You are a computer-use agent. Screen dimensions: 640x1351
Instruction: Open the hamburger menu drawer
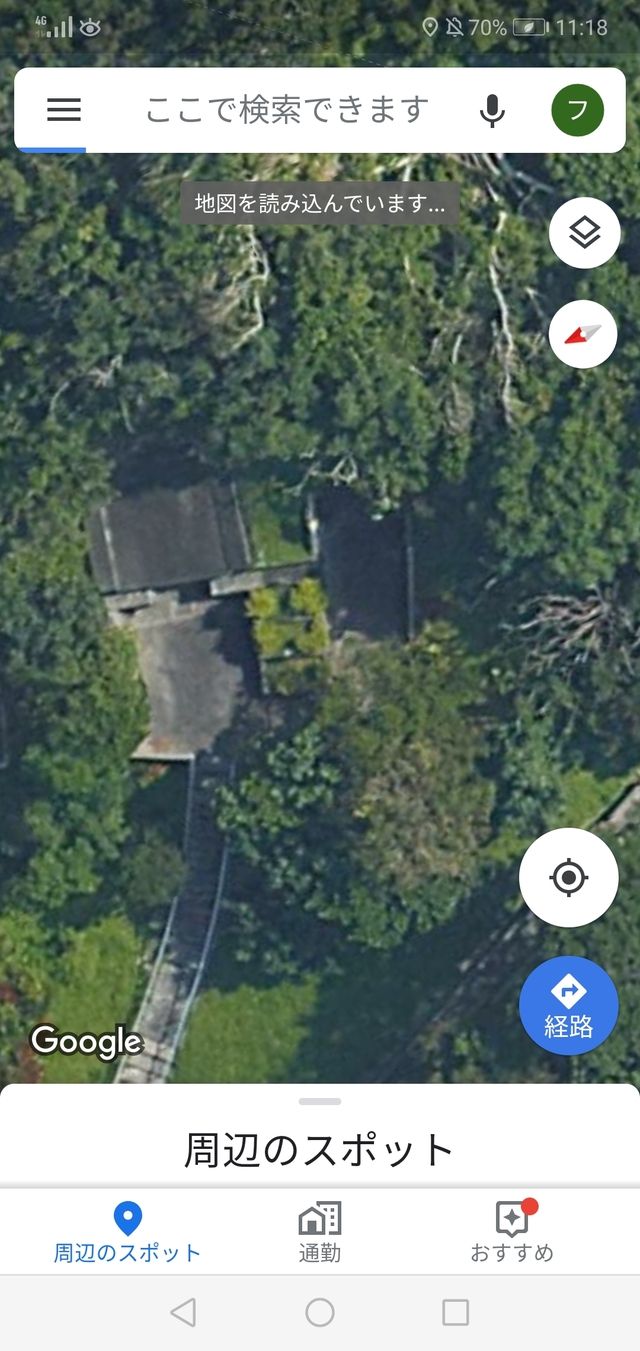point(64,110)
